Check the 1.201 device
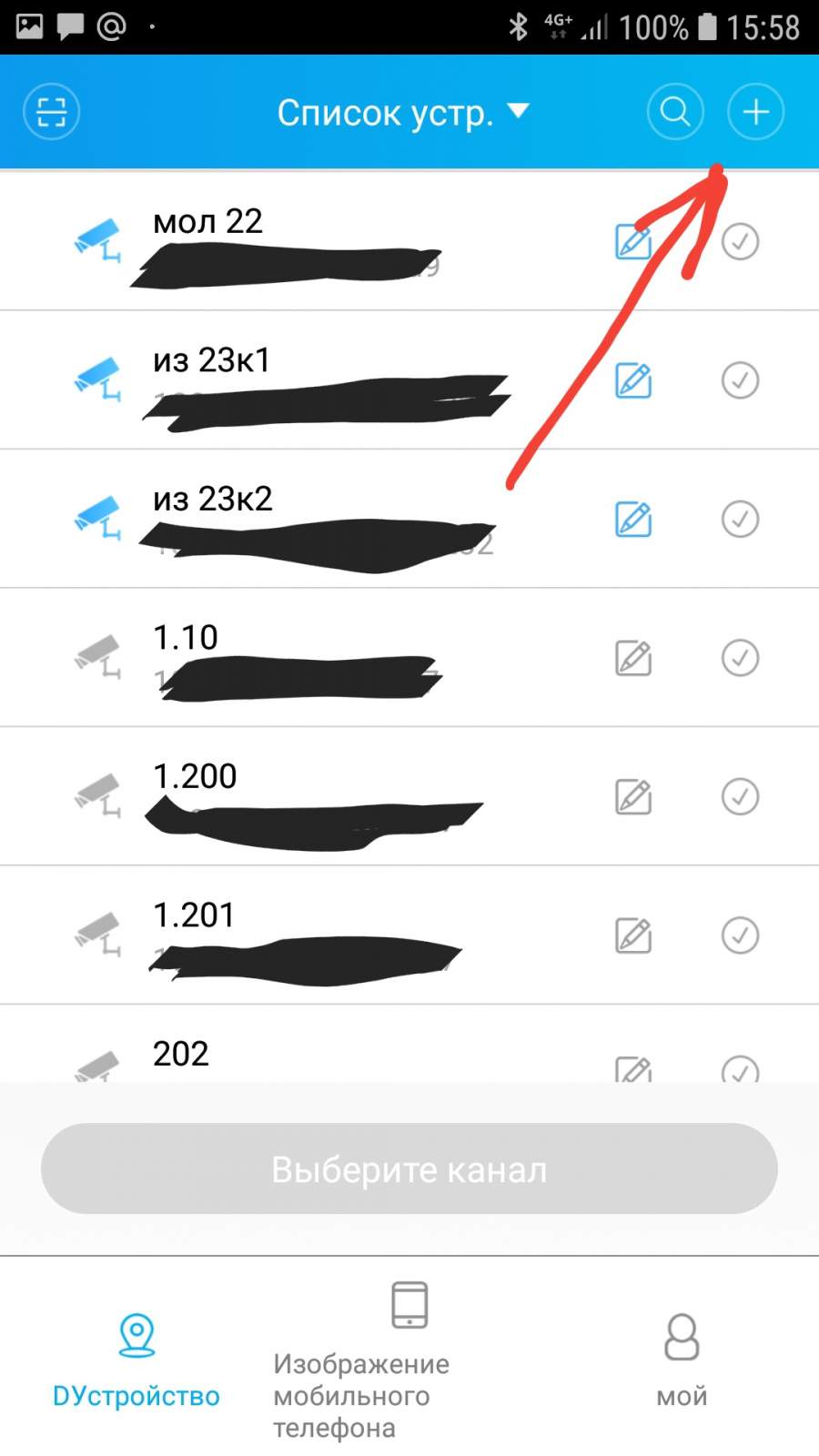819x1456 pixels. tap(740, 935)
